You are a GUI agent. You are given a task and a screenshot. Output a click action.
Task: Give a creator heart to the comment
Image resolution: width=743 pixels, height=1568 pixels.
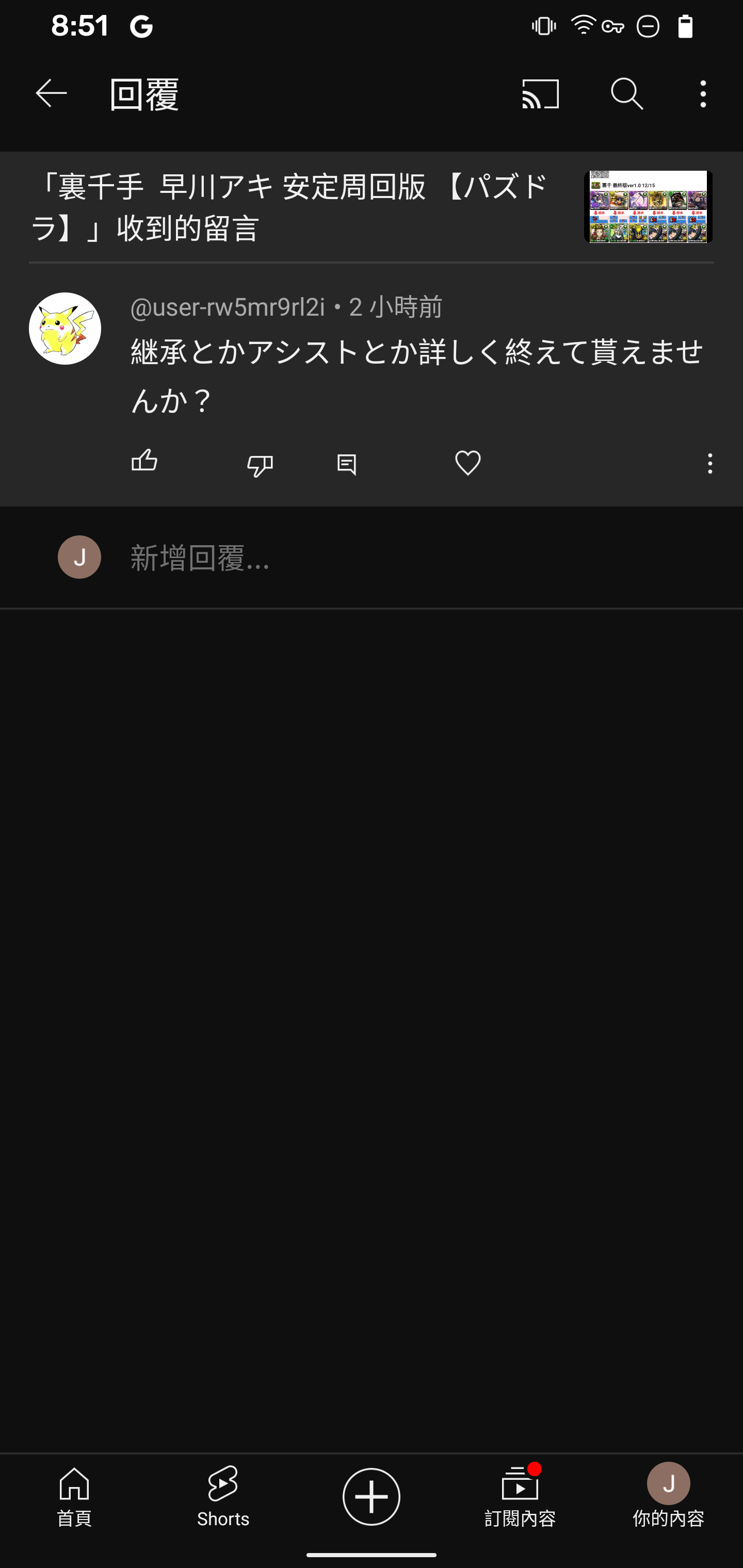tap(467, 463)
